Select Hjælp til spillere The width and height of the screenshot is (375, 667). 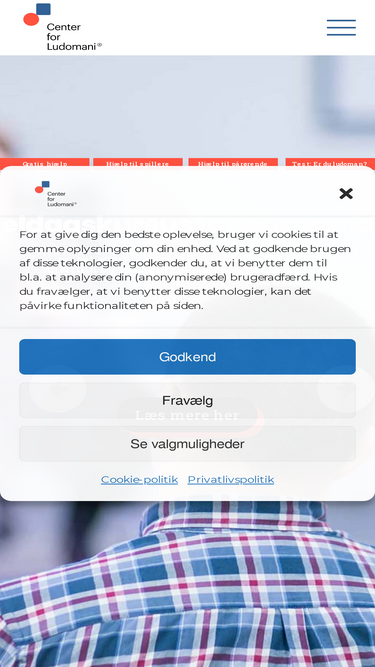point(138,164)
